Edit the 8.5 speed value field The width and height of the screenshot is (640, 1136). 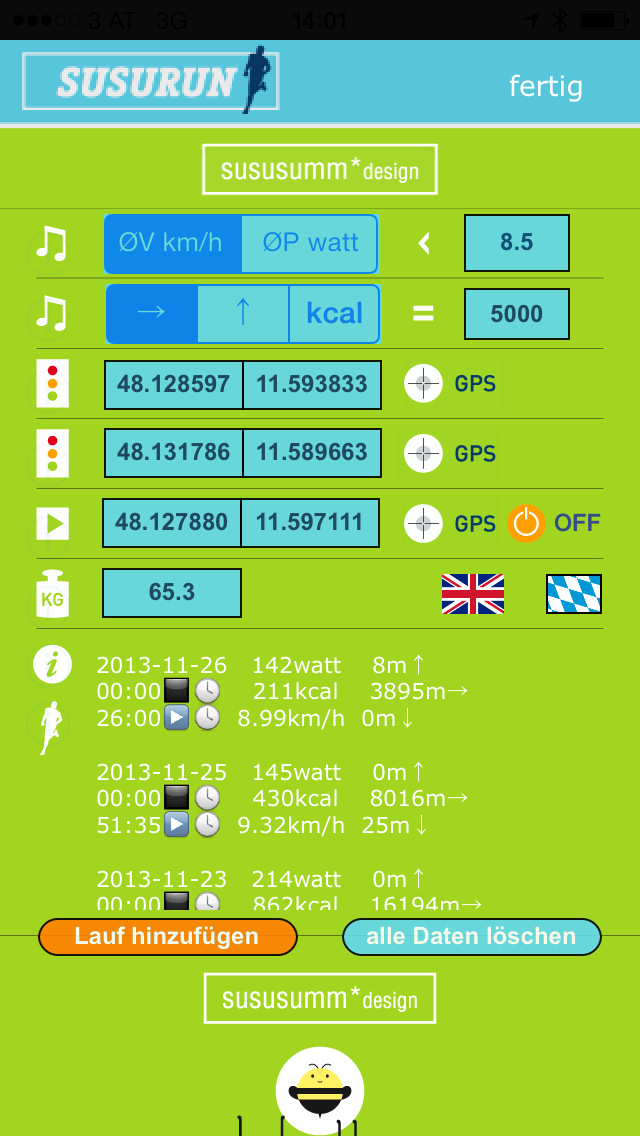pyautogui.click(x=516, y=243)
